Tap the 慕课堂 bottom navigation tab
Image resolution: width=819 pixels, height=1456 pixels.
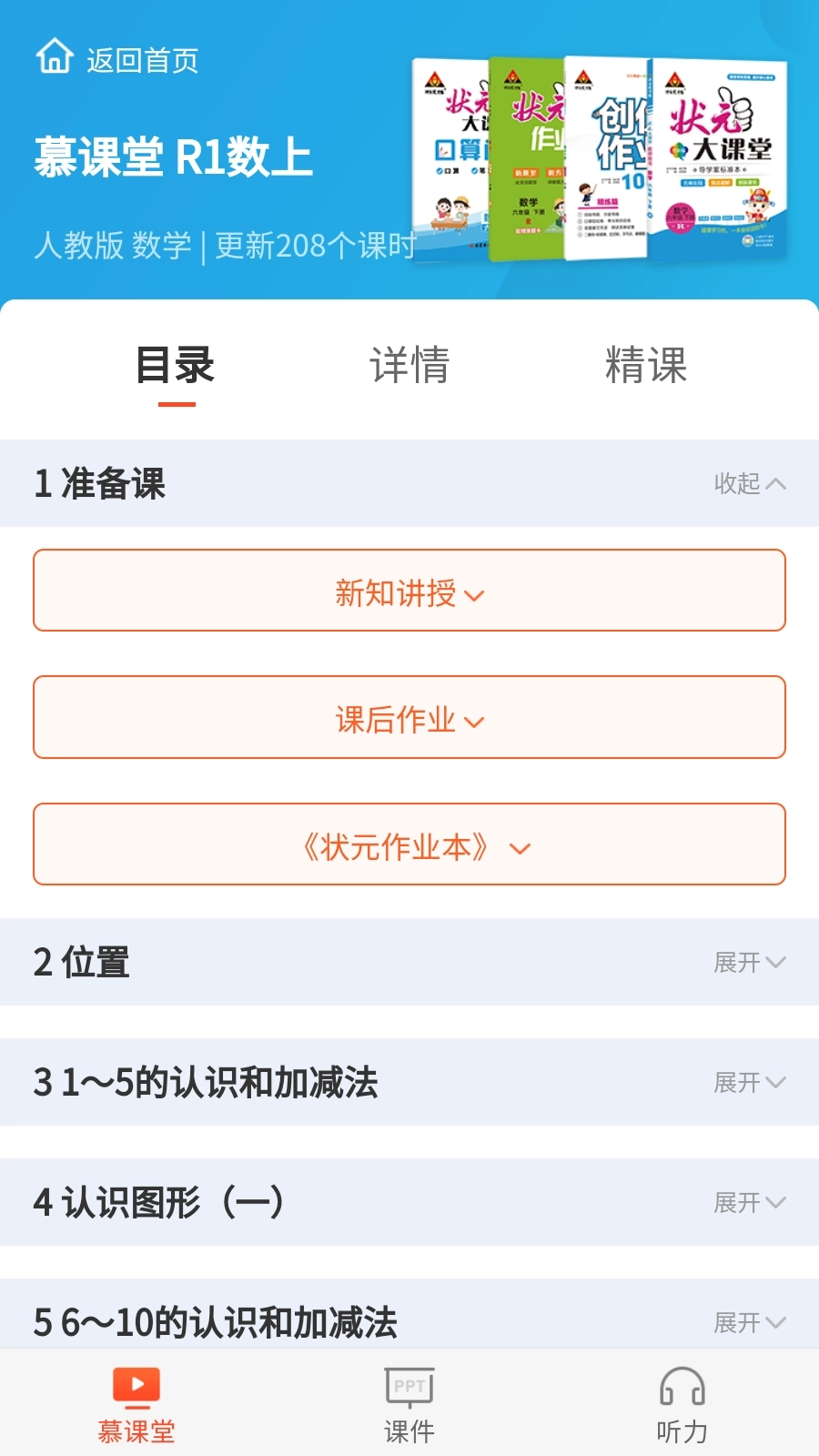[136, 1404]
